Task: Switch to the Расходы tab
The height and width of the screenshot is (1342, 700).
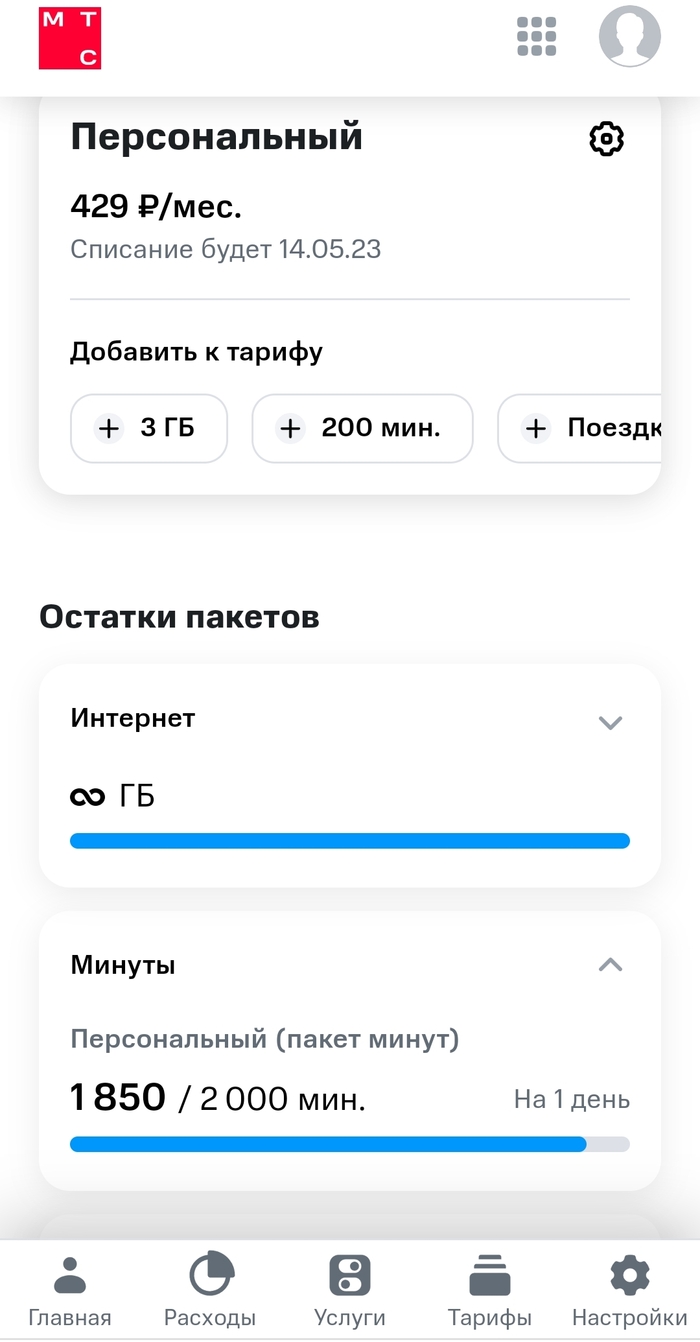Action: coord(210,1290)
